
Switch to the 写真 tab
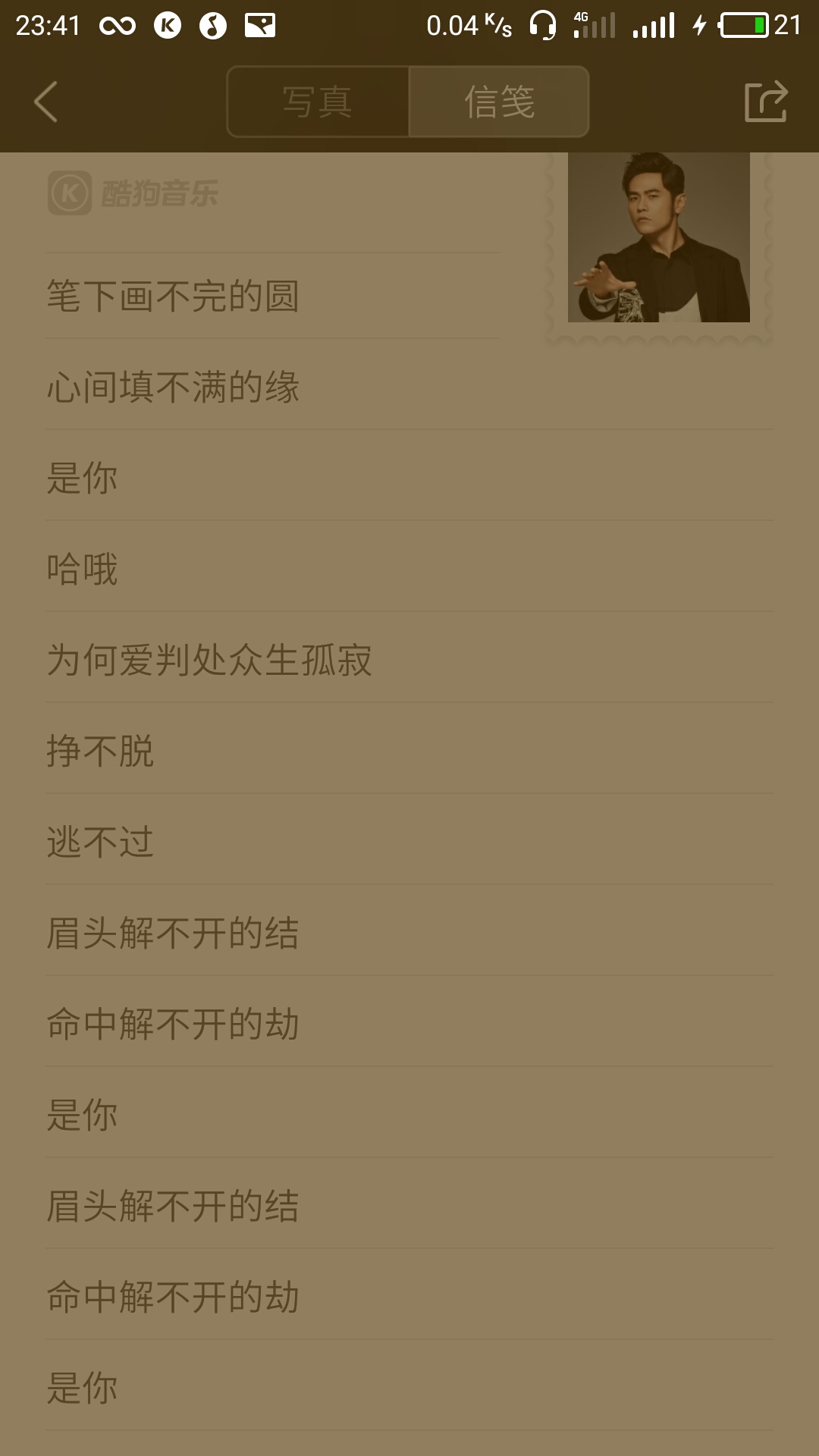point(316,101)
